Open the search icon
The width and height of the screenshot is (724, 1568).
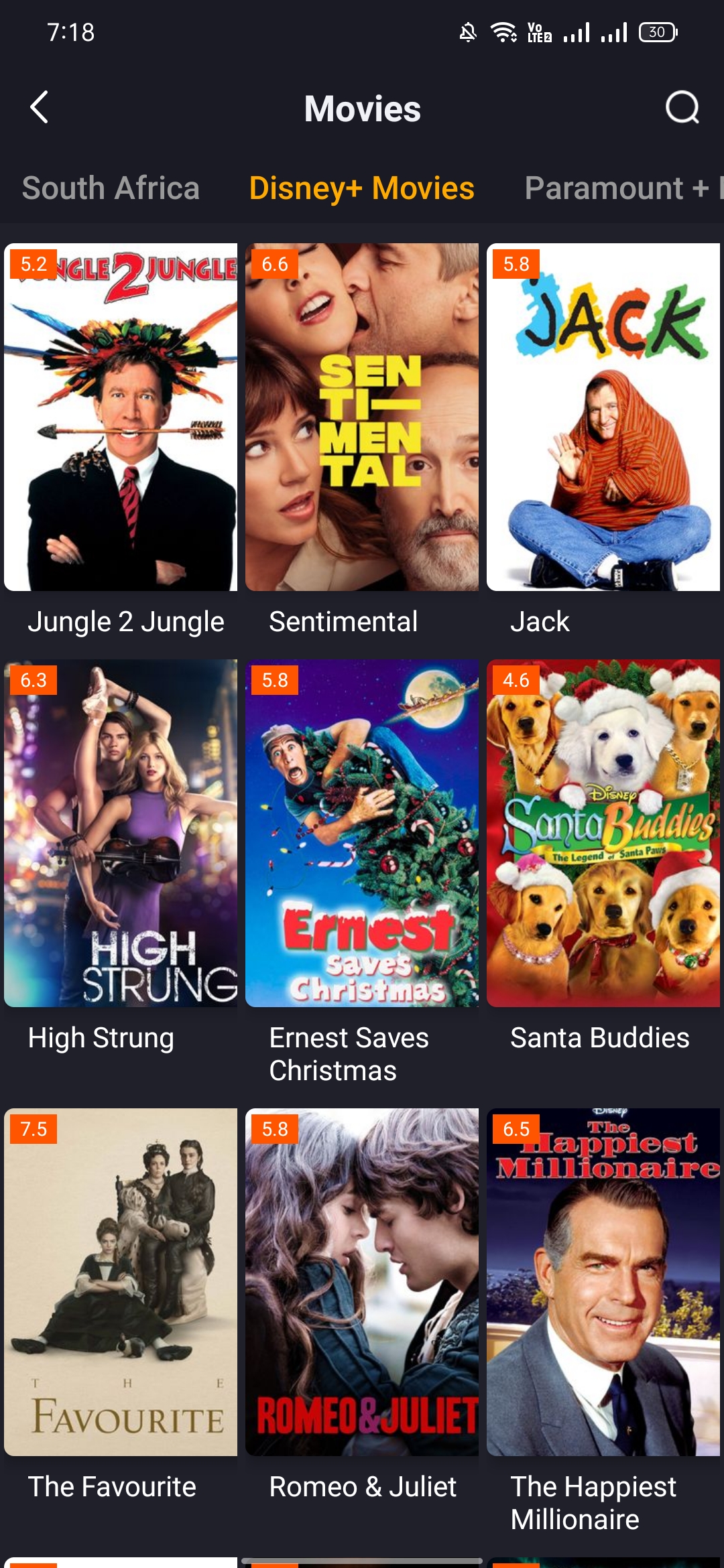(682, 107)
